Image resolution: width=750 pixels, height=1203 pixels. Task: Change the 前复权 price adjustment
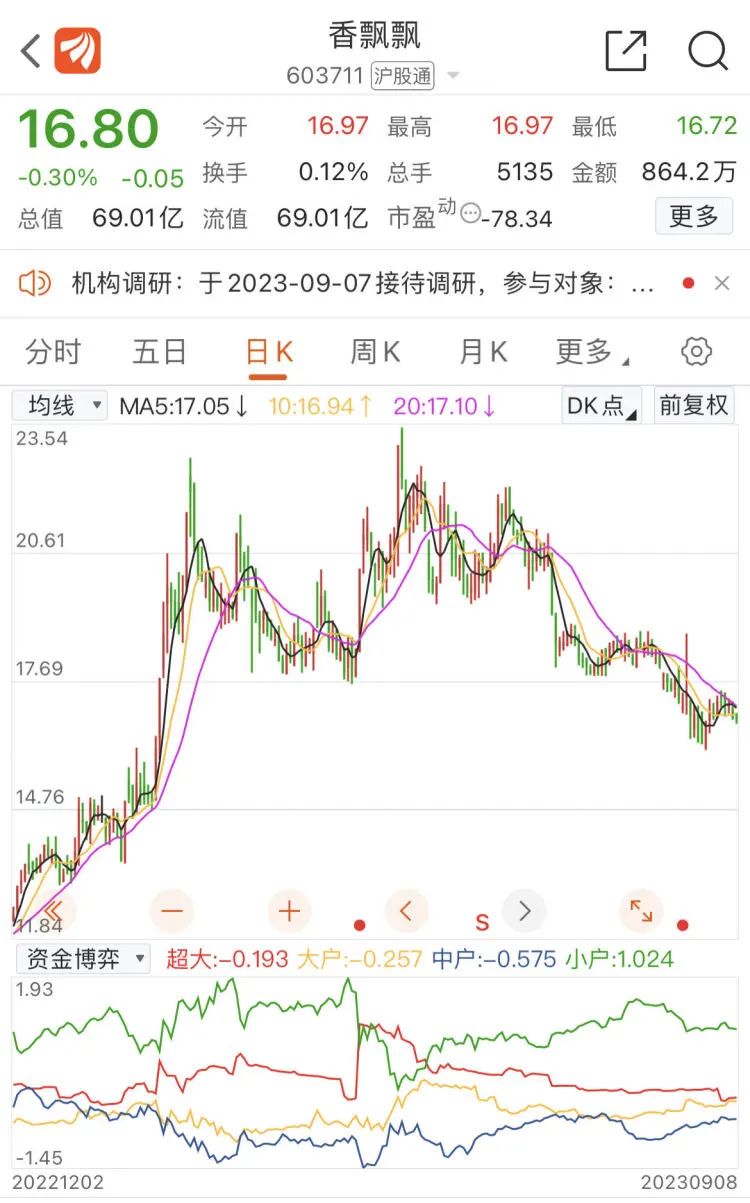coord(693,406)
